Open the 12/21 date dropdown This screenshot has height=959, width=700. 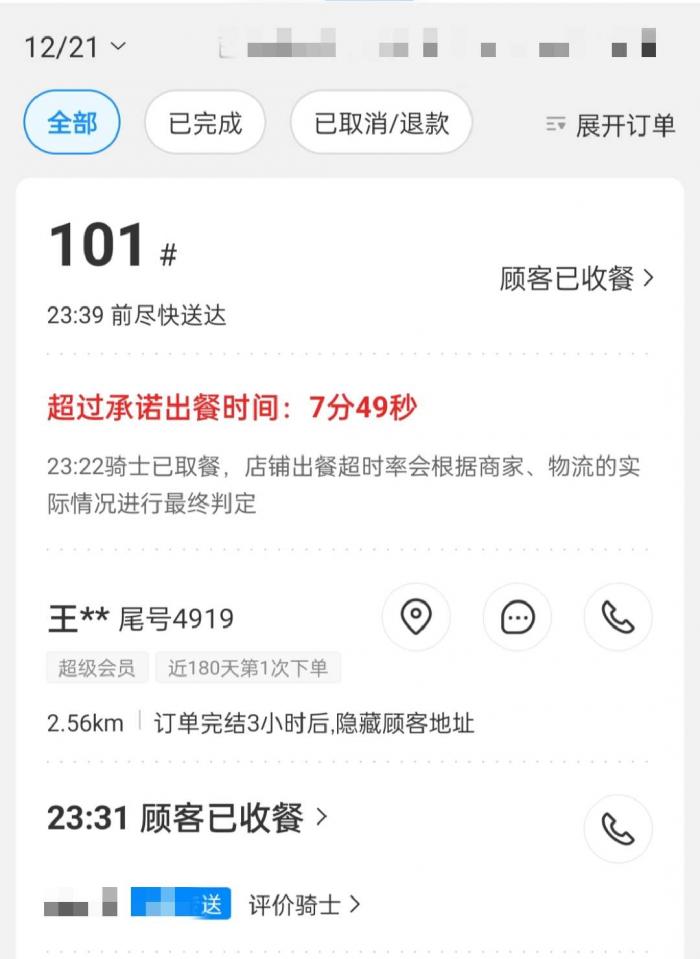pos(75,46)
